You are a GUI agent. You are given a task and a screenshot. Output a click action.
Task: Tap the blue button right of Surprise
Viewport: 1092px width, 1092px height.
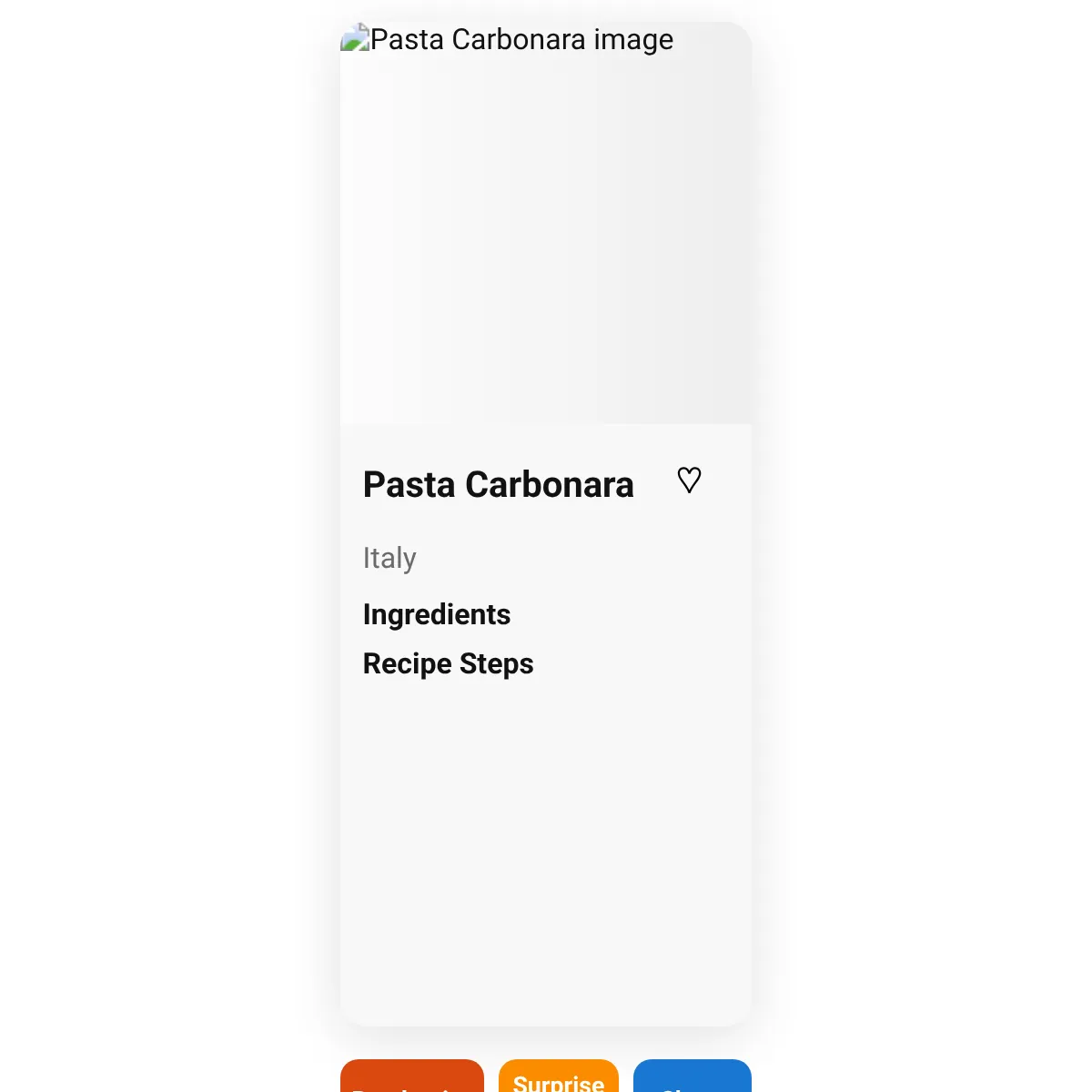[x=692, y=1077]
